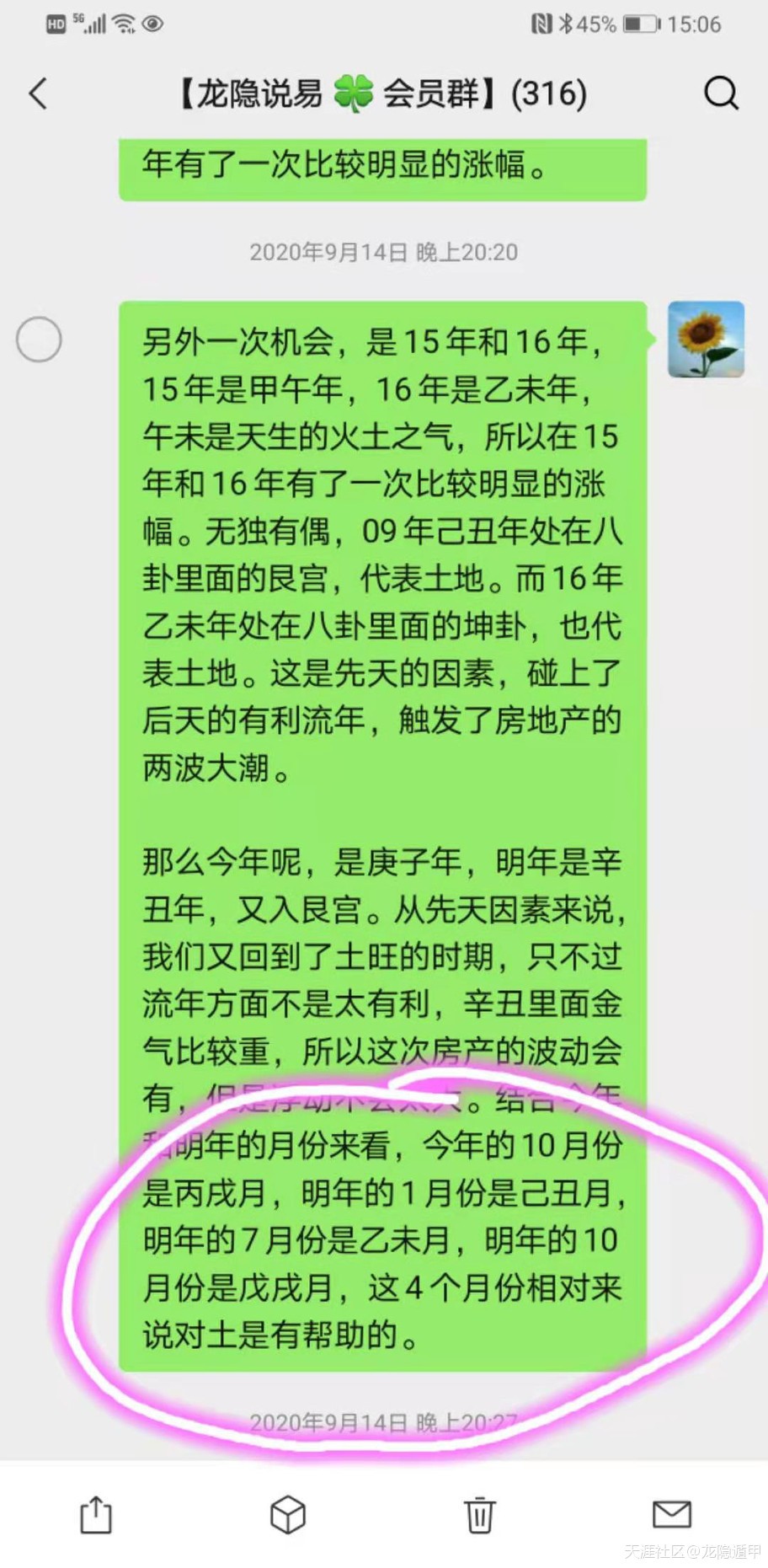Add selected messages to favorites box
Image resolution: width=768 pixels, height=1568 pixels.
[x=287, y=1515]
